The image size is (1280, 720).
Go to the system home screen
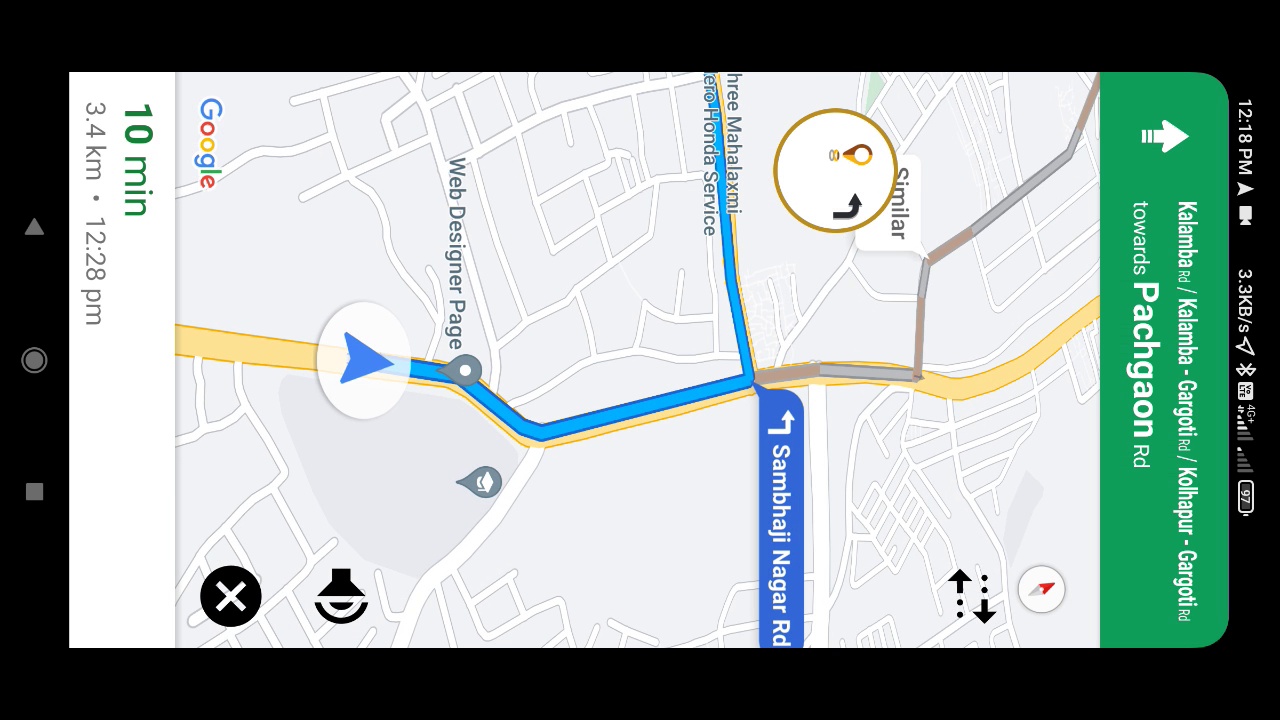(x=35, y=360)
